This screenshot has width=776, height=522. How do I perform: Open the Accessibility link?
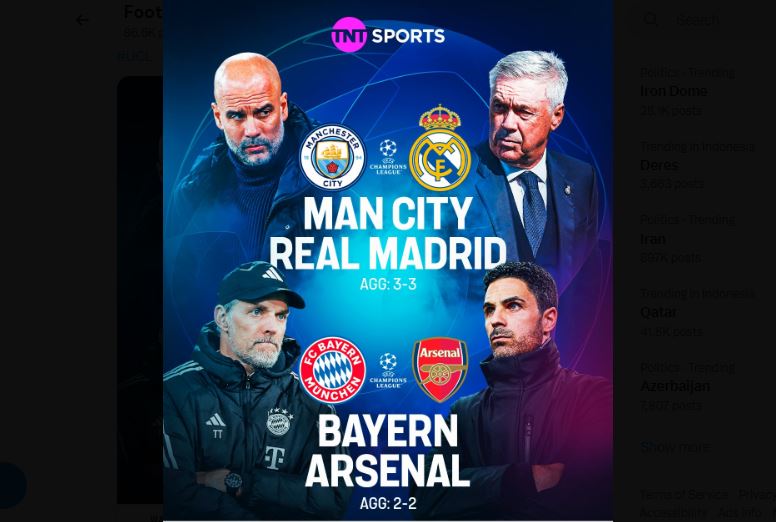[674, 513]
